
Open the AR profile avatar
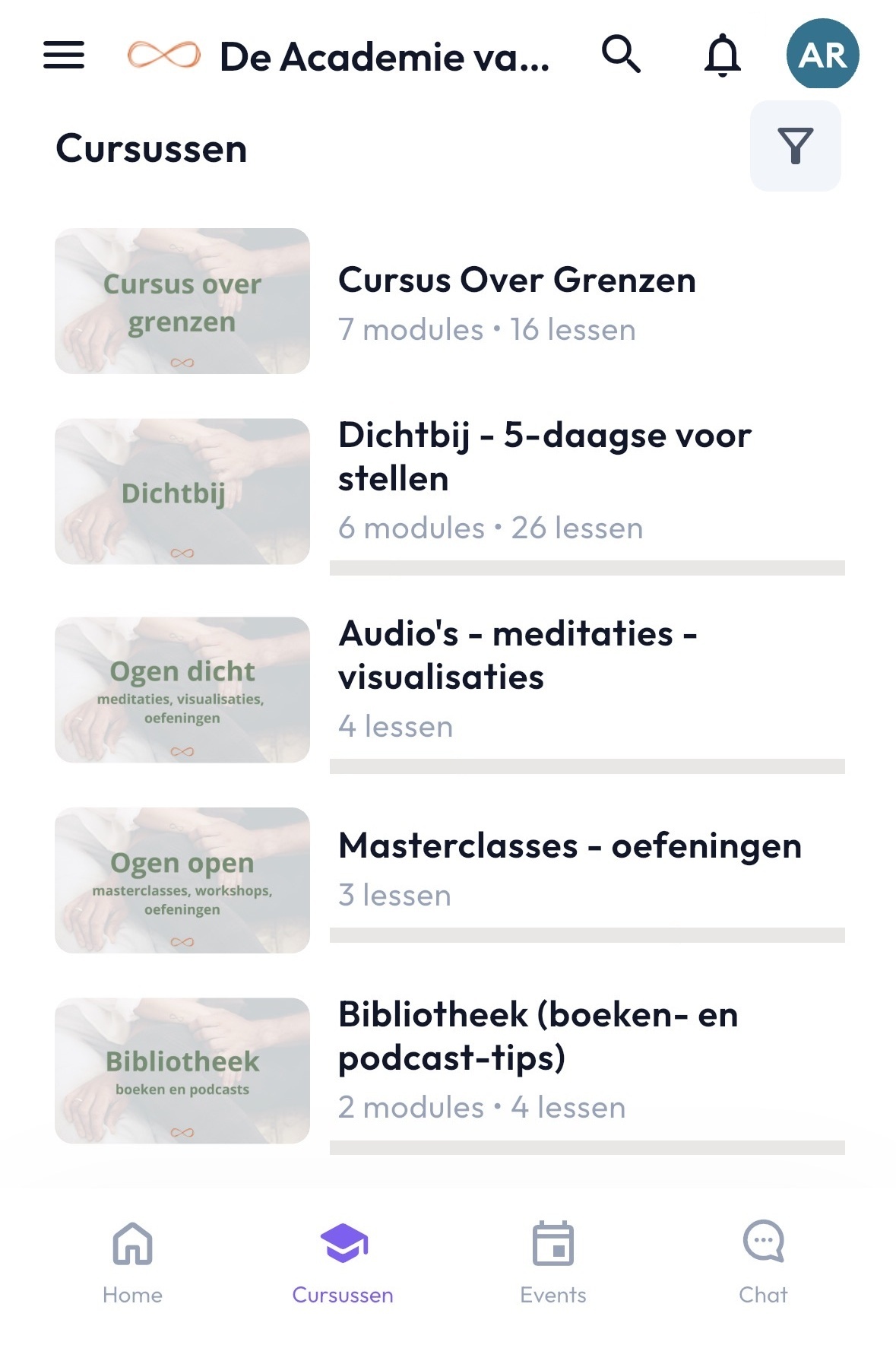point(822,55)
